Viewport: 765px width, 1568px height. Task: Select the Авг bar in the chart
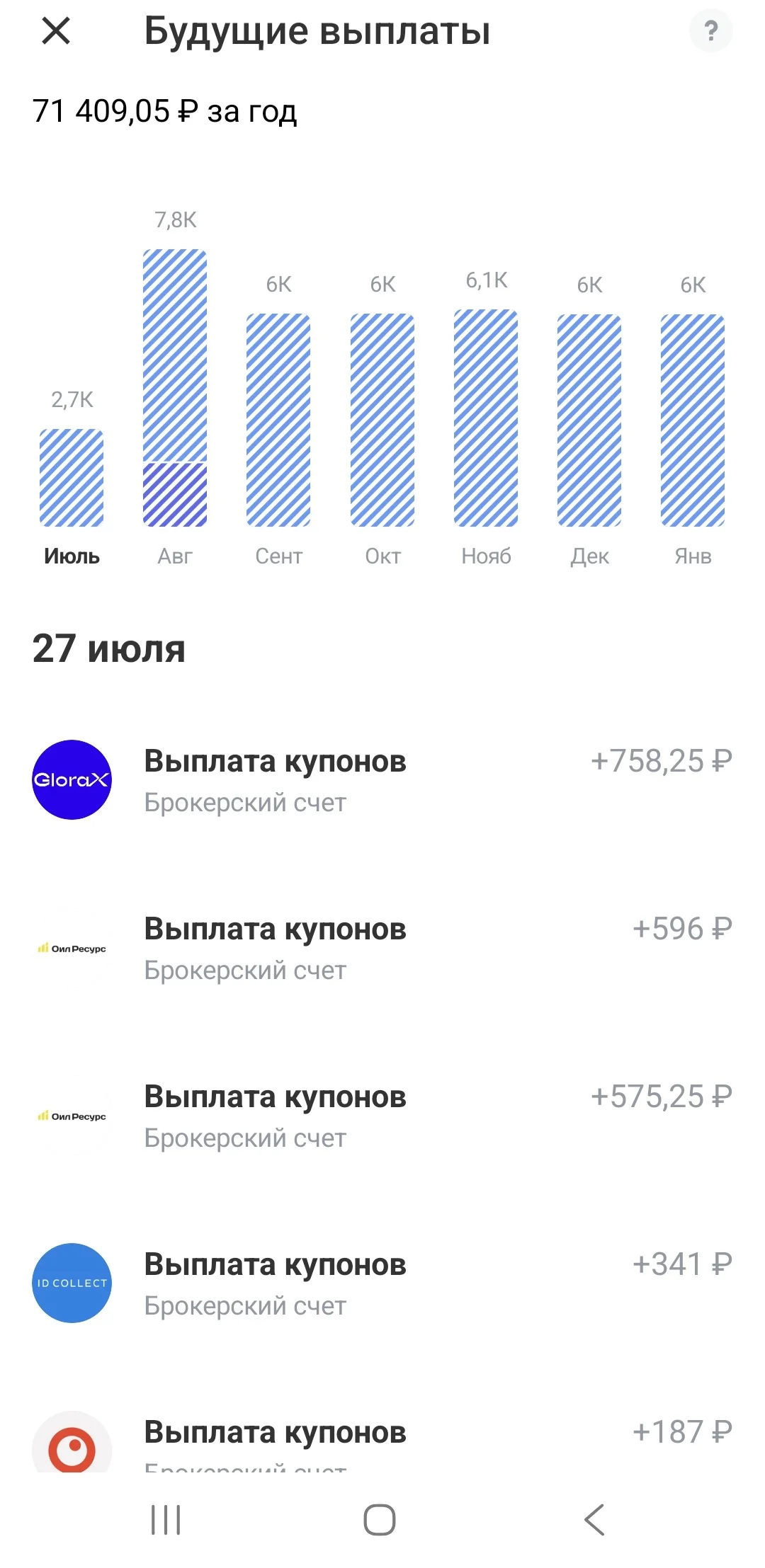point(175,388)
